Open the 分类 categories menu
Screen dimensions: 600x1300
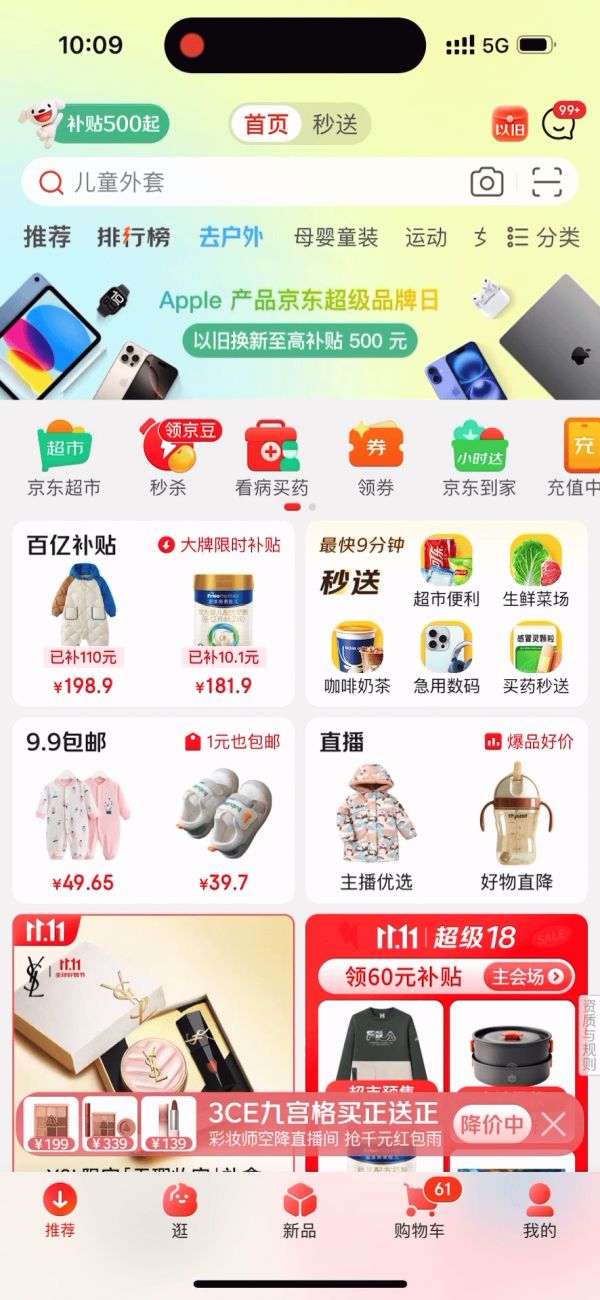point(544,237)
